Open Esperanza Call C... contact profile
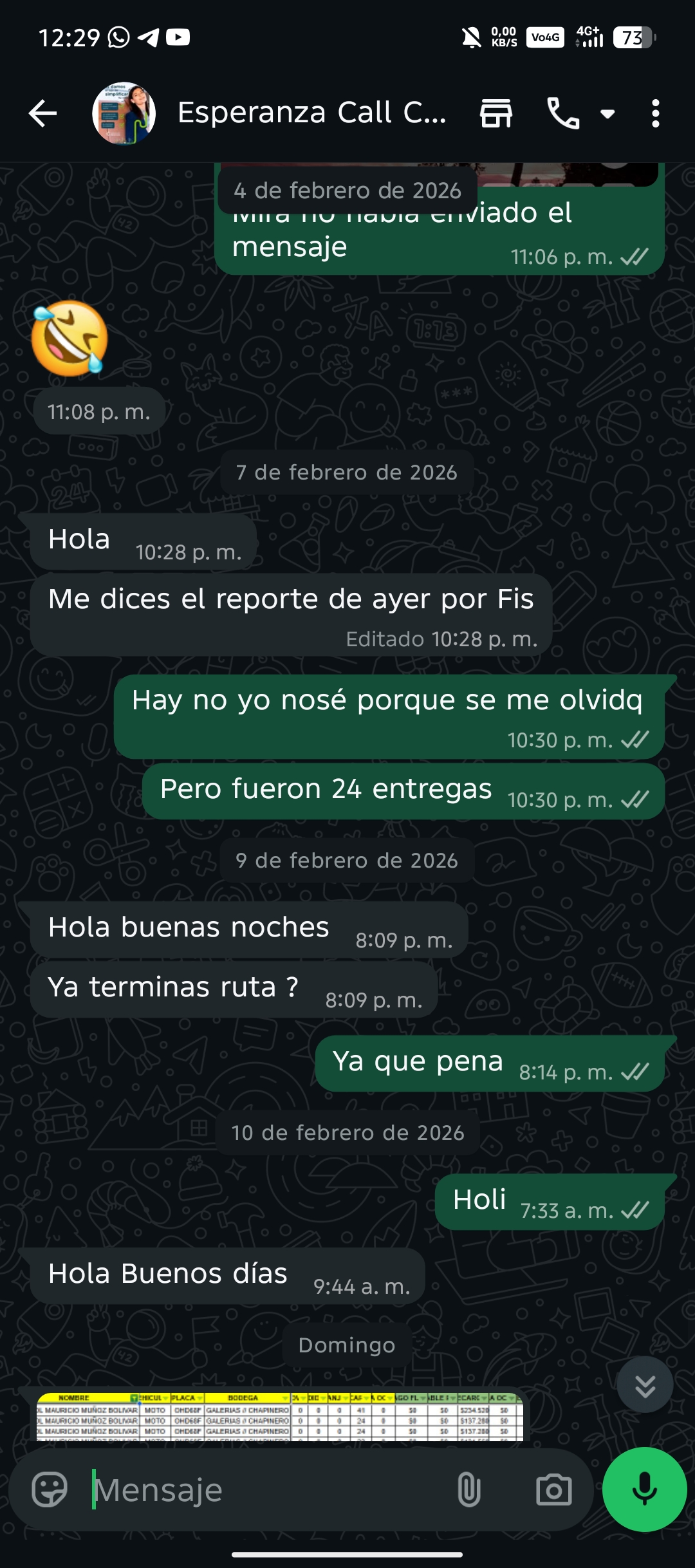The image size is (695, 1568). tap(311, 113)
